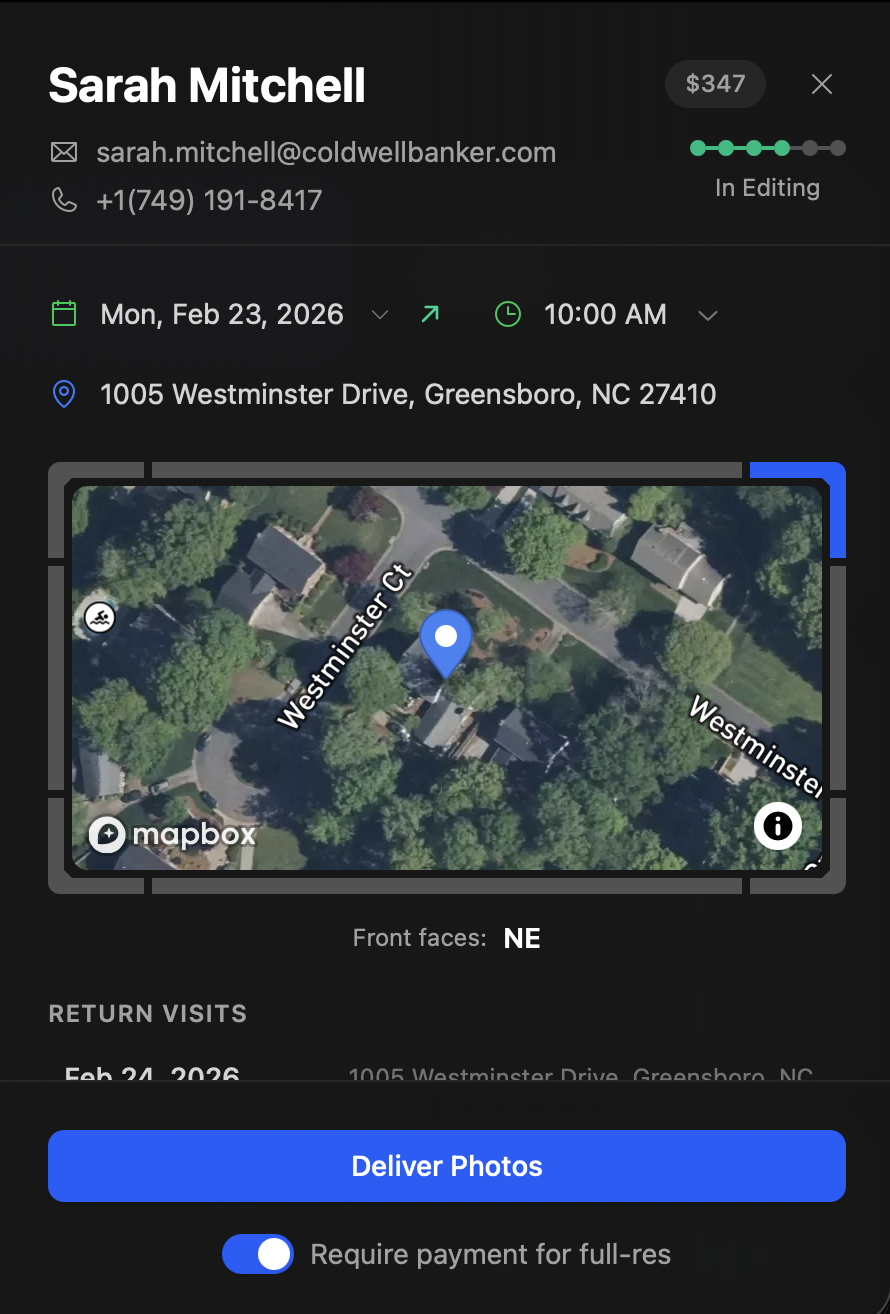Expand the 10:00 AM time picker
Image resolution: width=890 pixels, height=1314 pixels.
708,315
